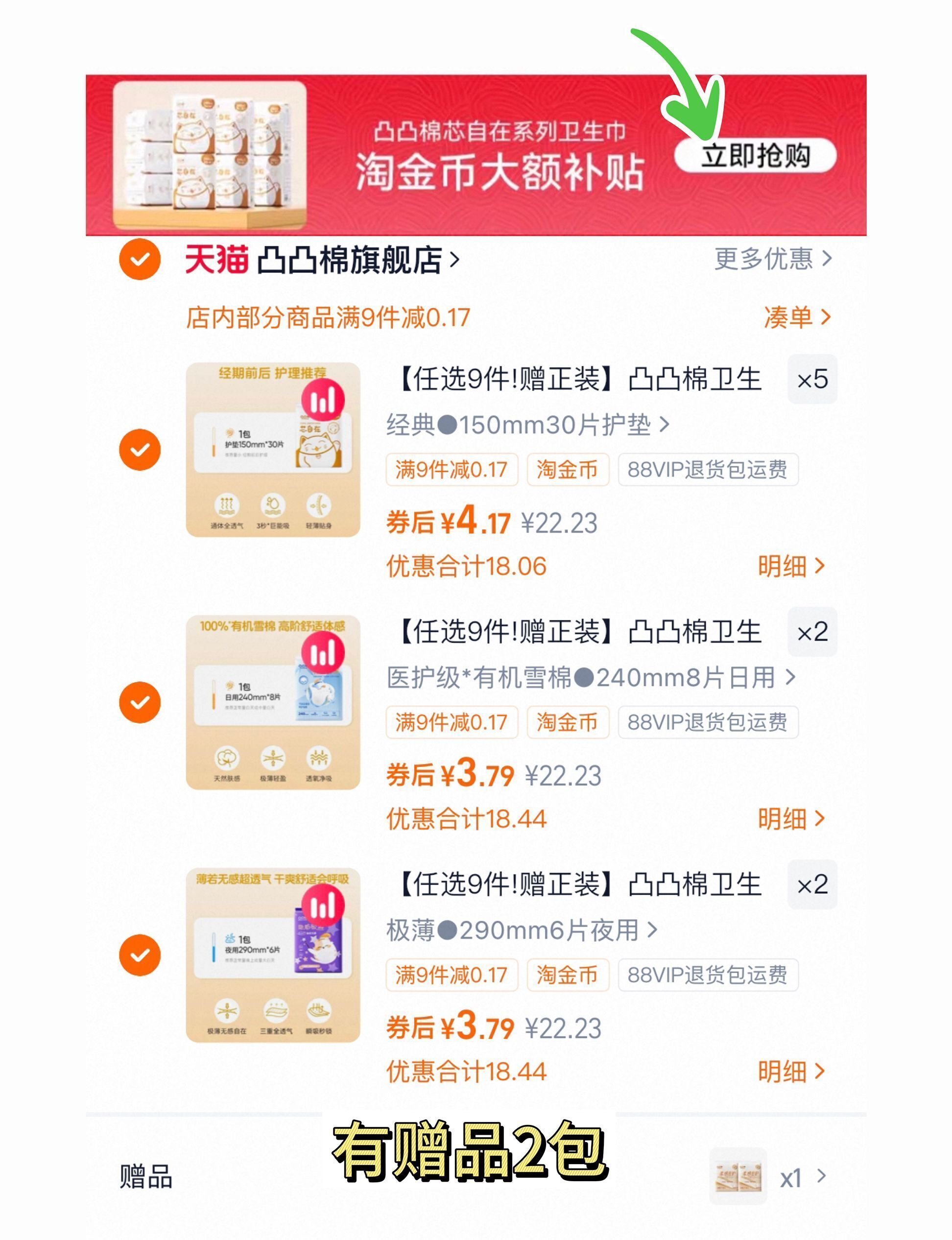Open the gift item thumbnail at bottom
Screen dimensions: 952x1240
738,1176
